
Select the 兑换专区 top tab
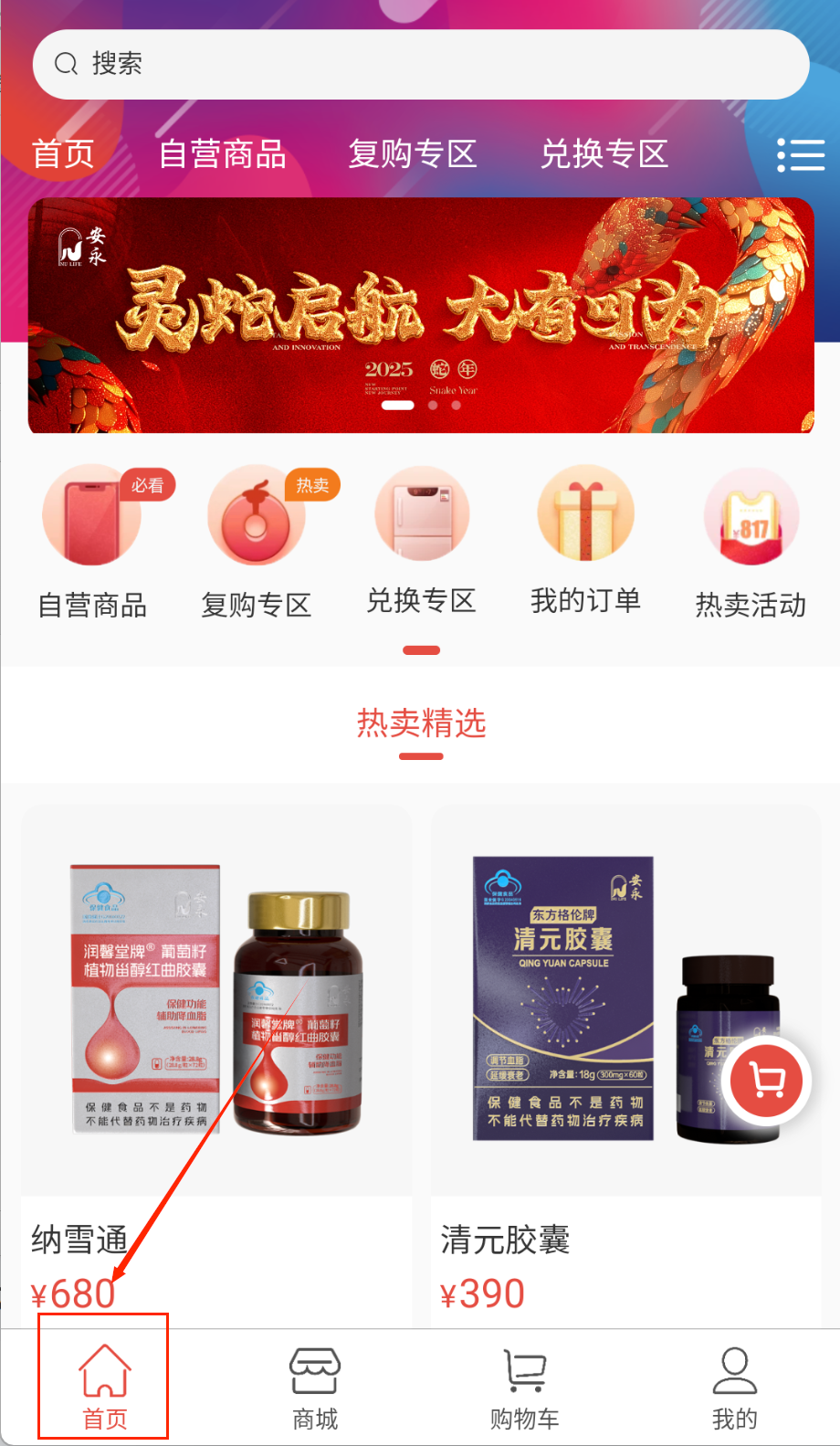coord(604,154)
